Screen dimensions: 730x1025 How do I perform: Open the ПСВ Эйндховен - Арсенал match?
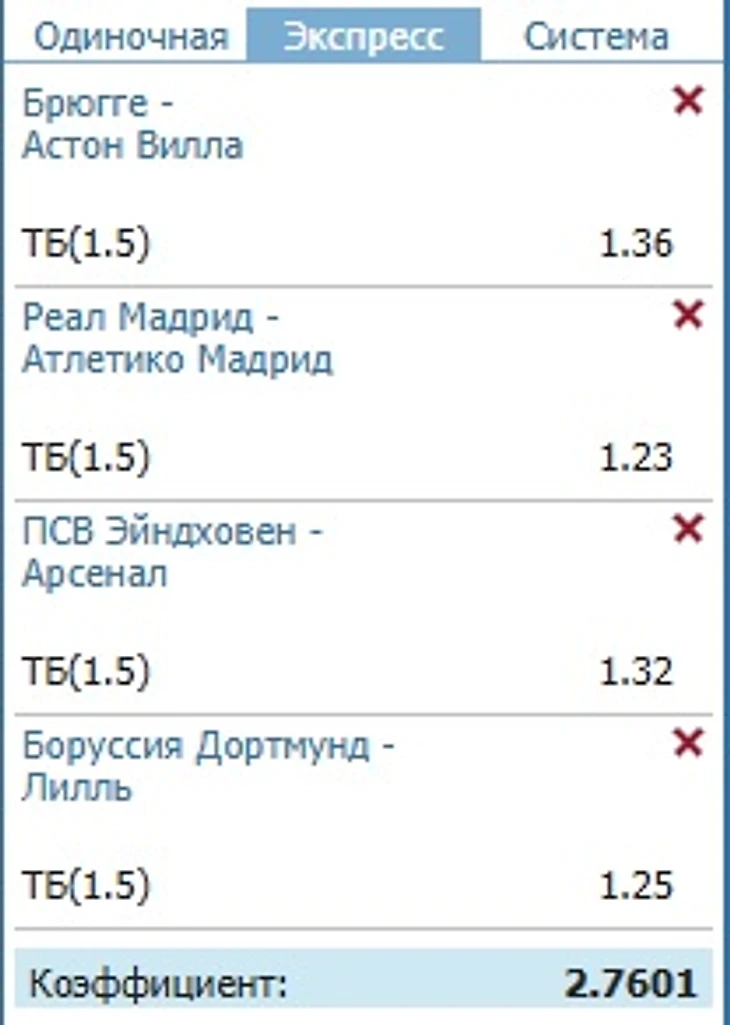coord(172,552)
